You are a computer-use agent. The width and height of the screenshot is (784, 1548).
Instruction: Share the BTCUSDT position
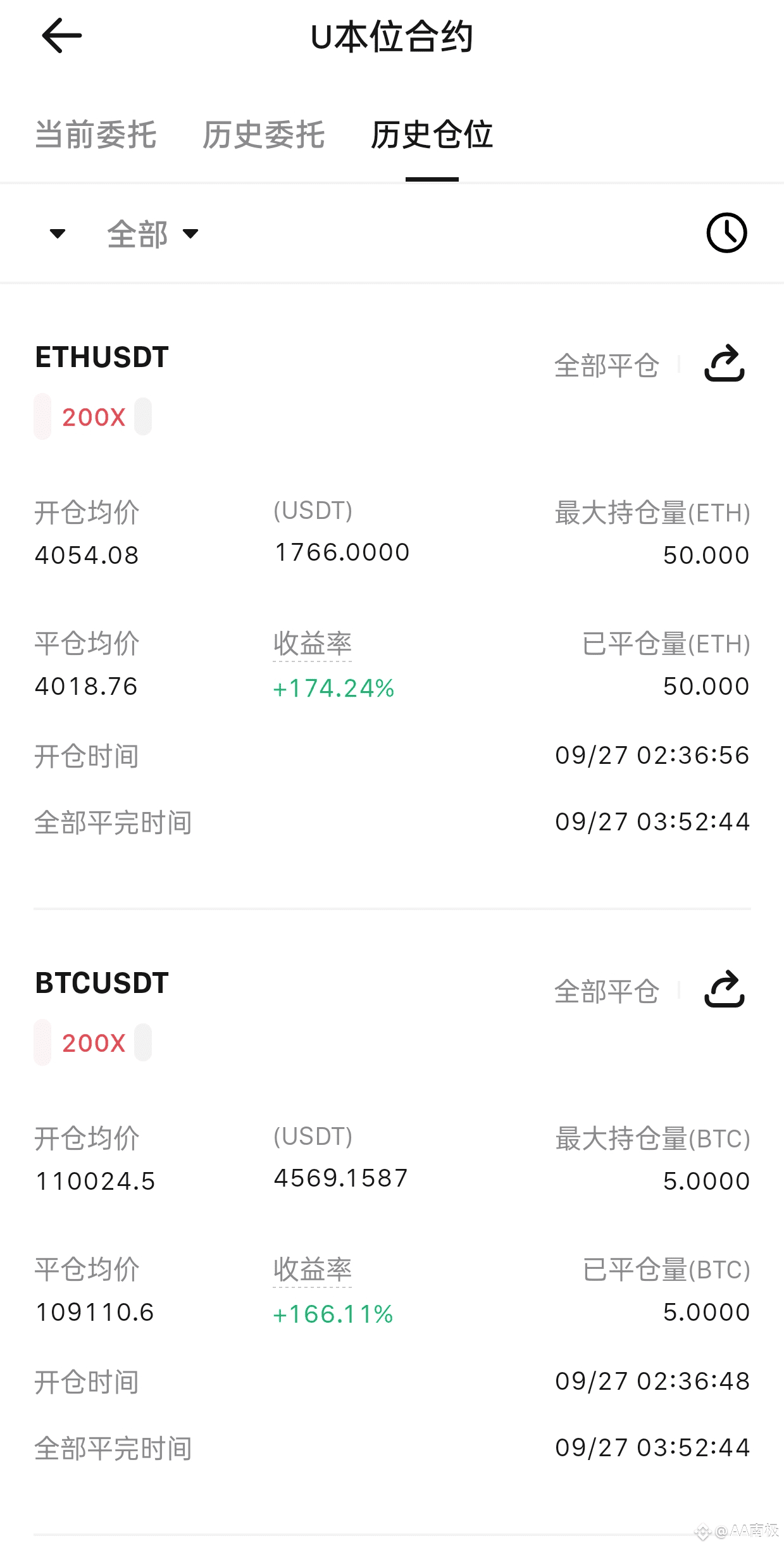[x=725, y=989]
